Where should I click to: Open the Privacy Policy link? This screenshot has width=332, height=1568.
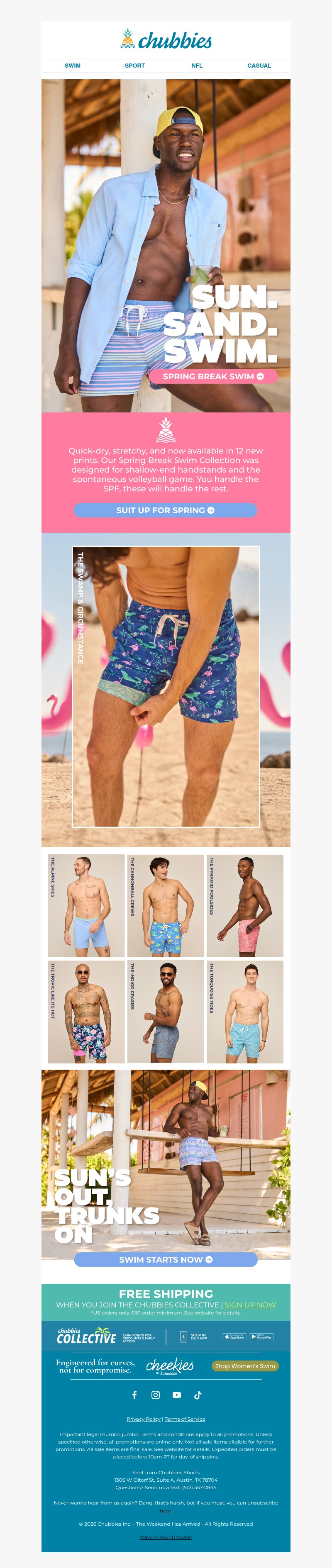144,1419
